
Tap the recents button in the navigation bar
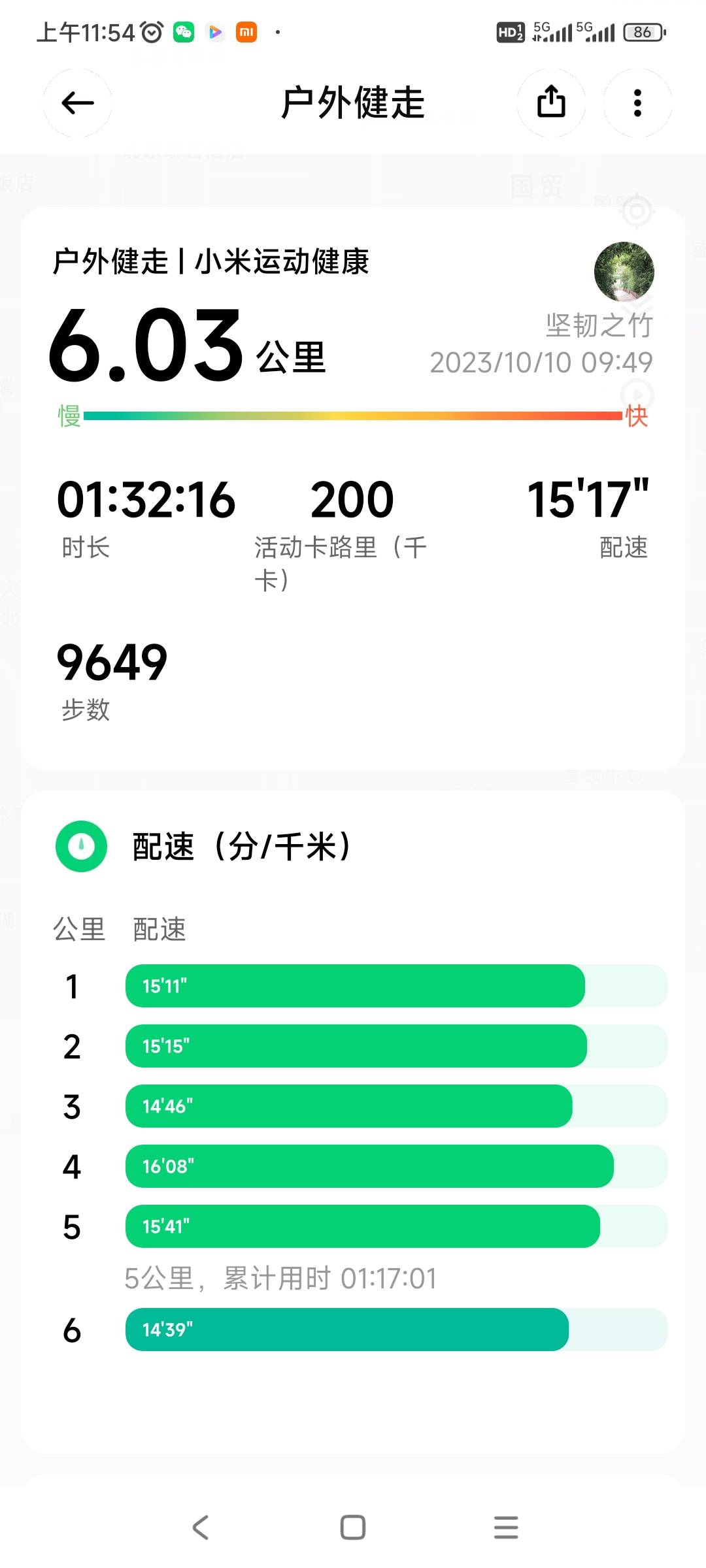pyautogui.click(x=504, y=1527)
